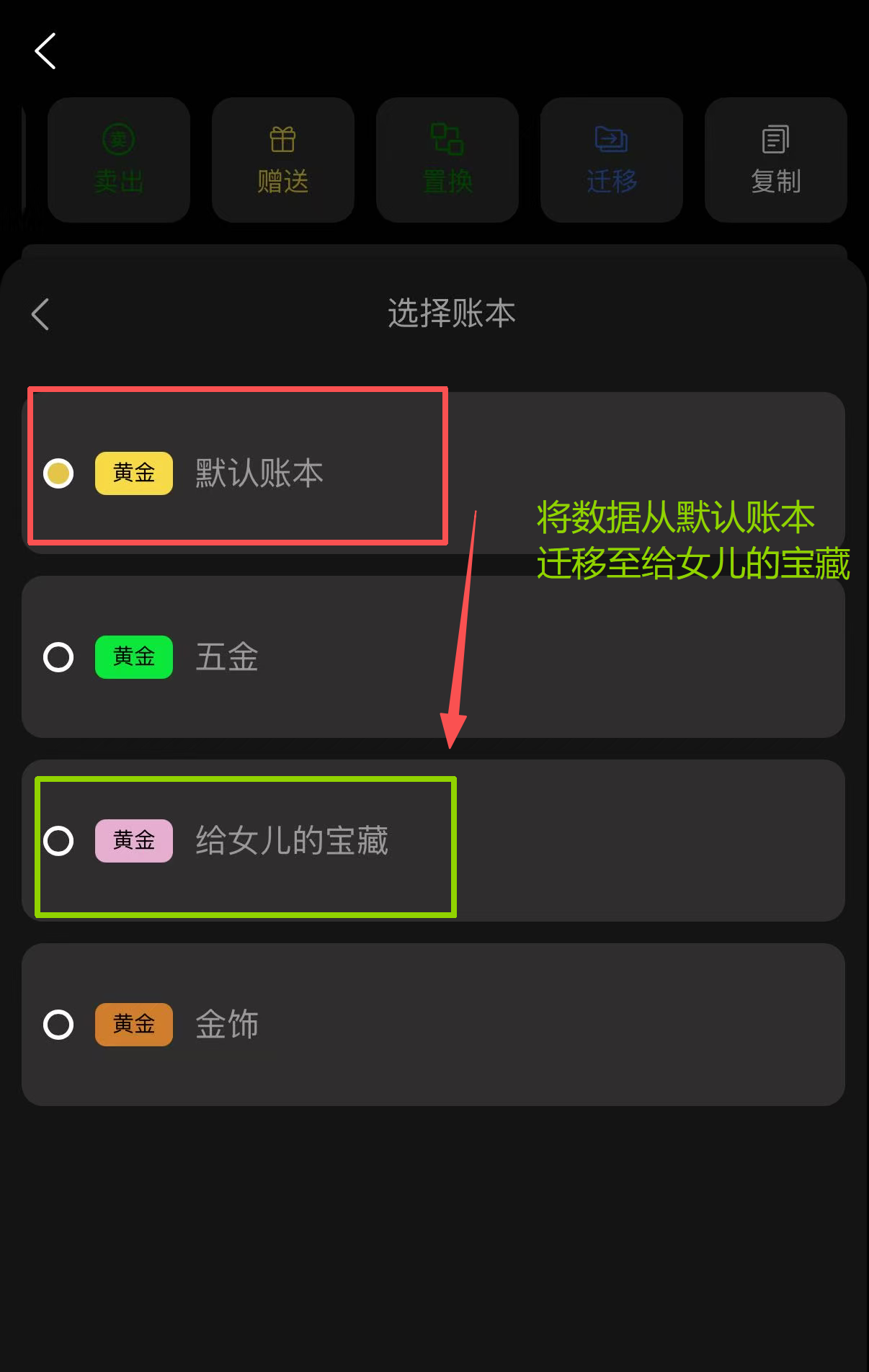The height and width of the screenshot is (1372, 869).
Task: Go back from the 选择账本 sheet
Action: click(x=41, y=314)
